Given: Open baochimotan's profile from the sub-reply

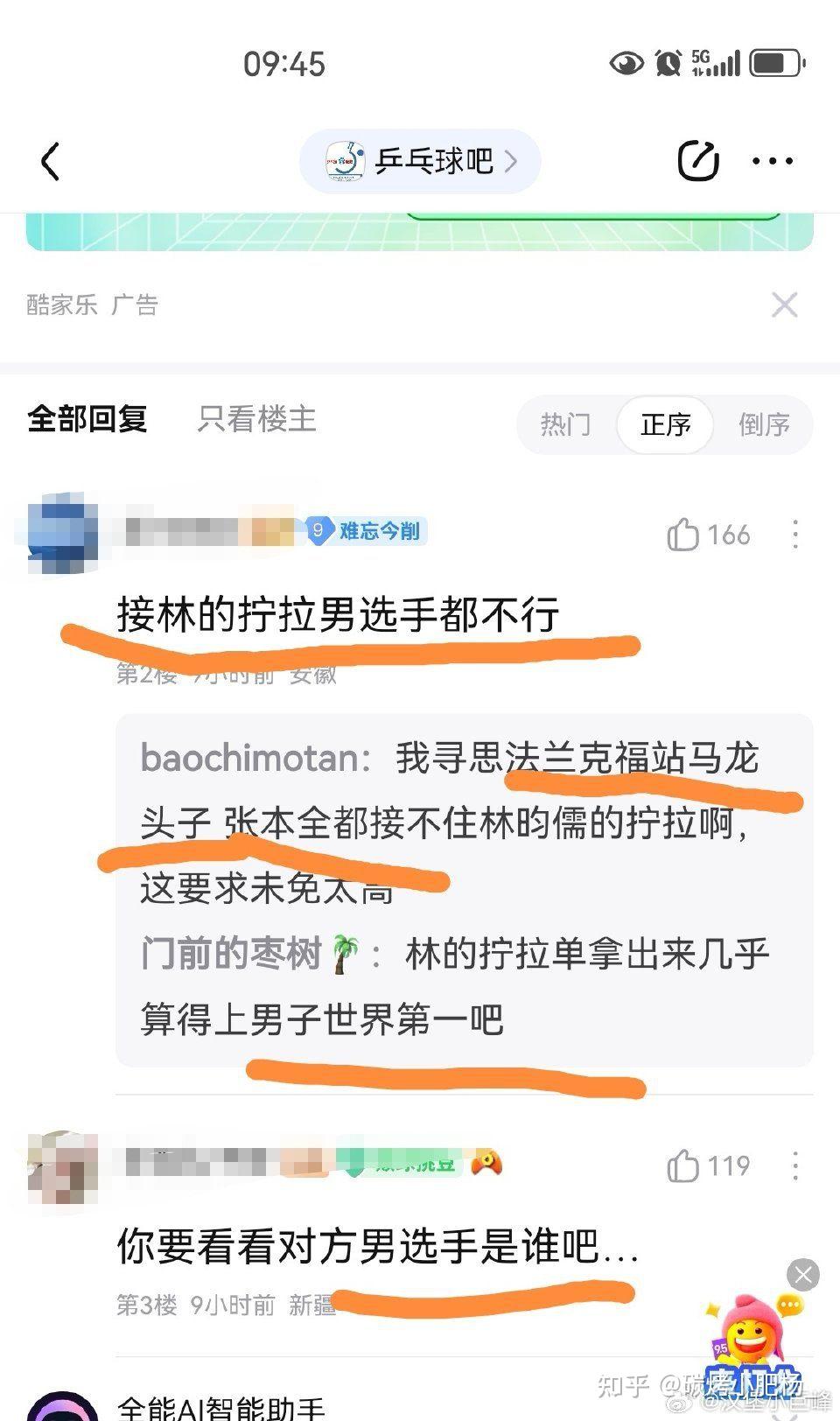Looking at the screenshot, I should (251, 758).
